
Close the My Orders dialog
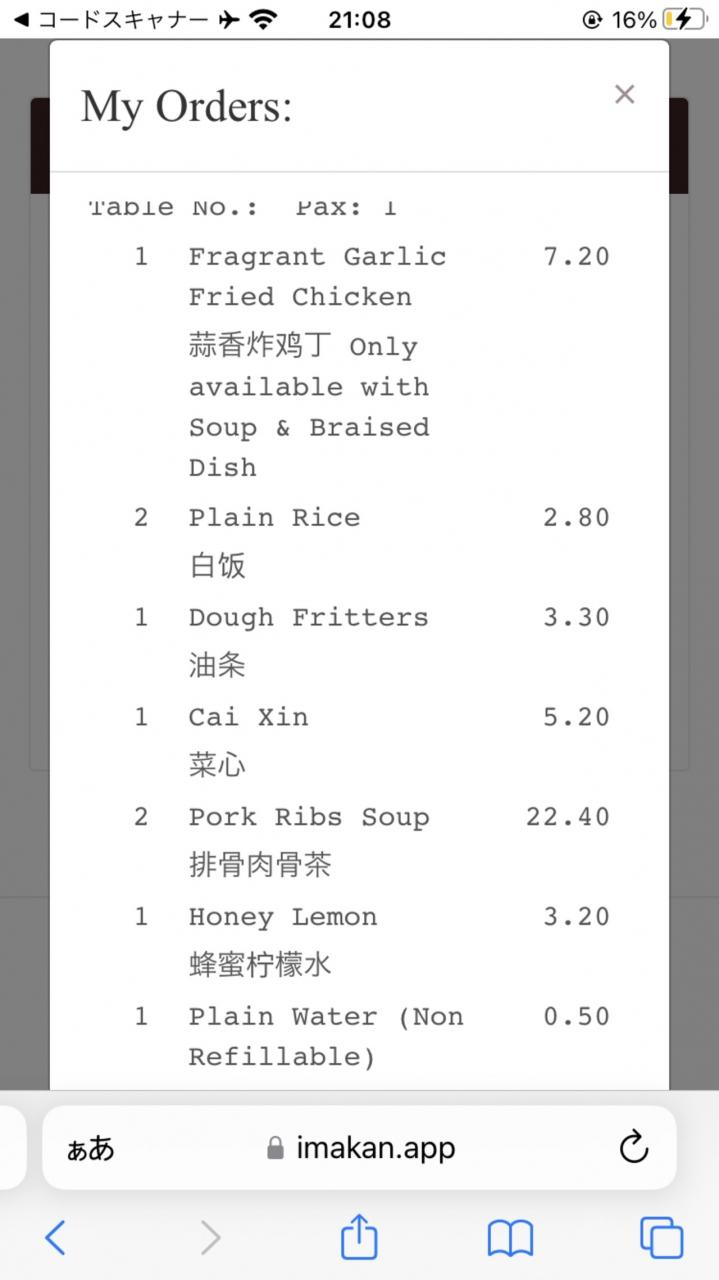tap(624, 94)
